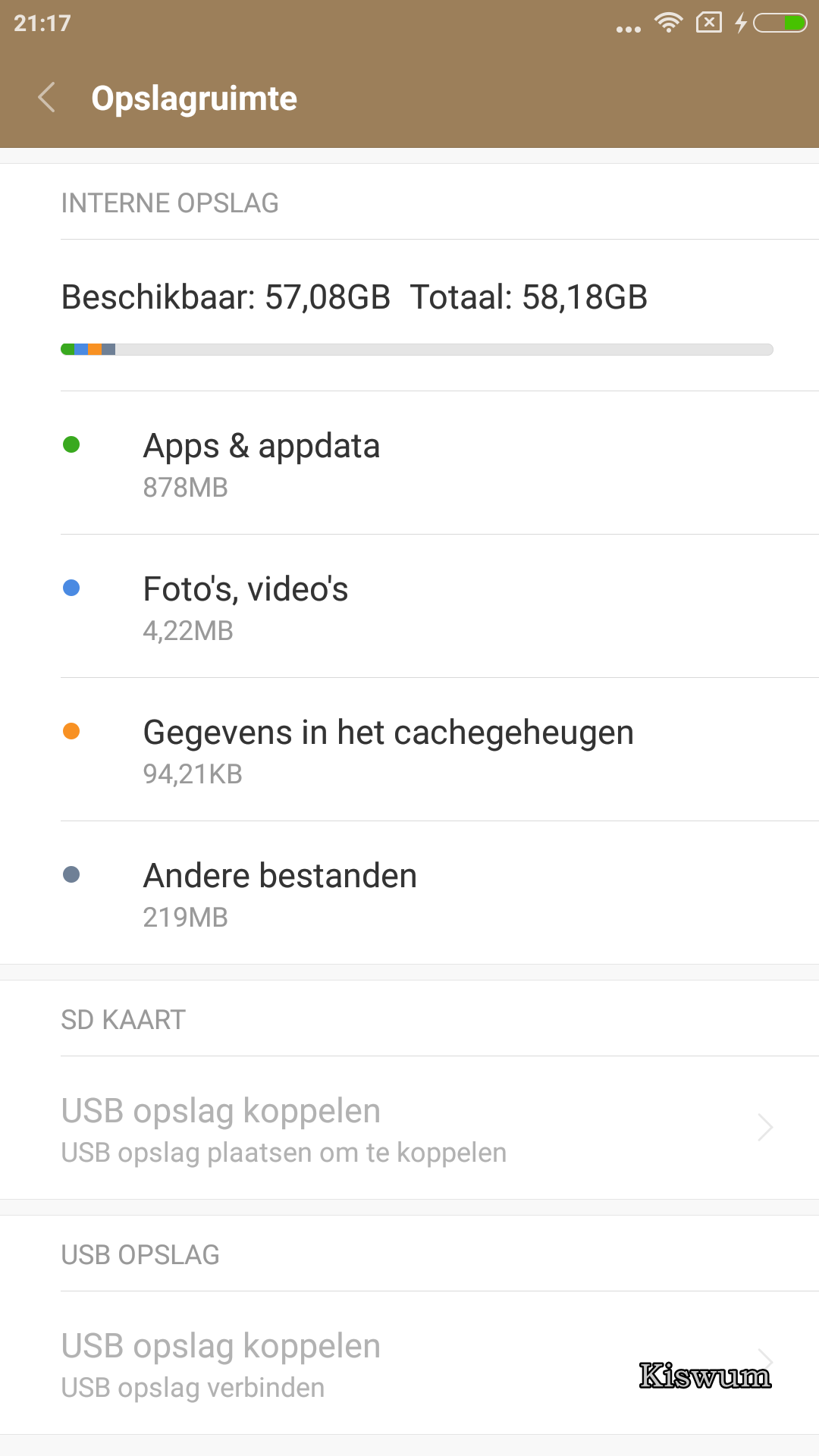Open Apps & appdata storage details
Screen dimensions: 819x1456
click(409, 463)
